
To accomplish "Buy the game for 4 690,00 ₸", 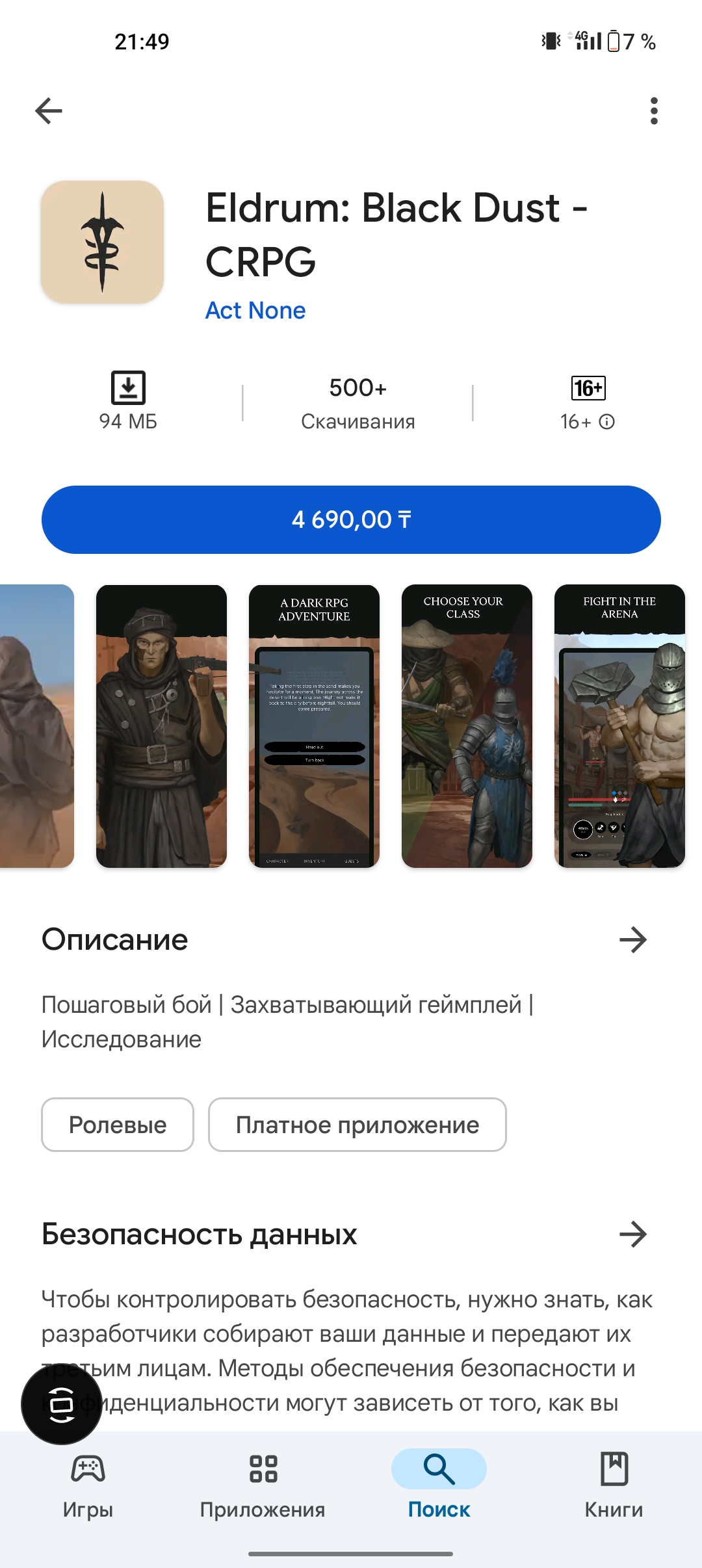I will coord(351,519).
